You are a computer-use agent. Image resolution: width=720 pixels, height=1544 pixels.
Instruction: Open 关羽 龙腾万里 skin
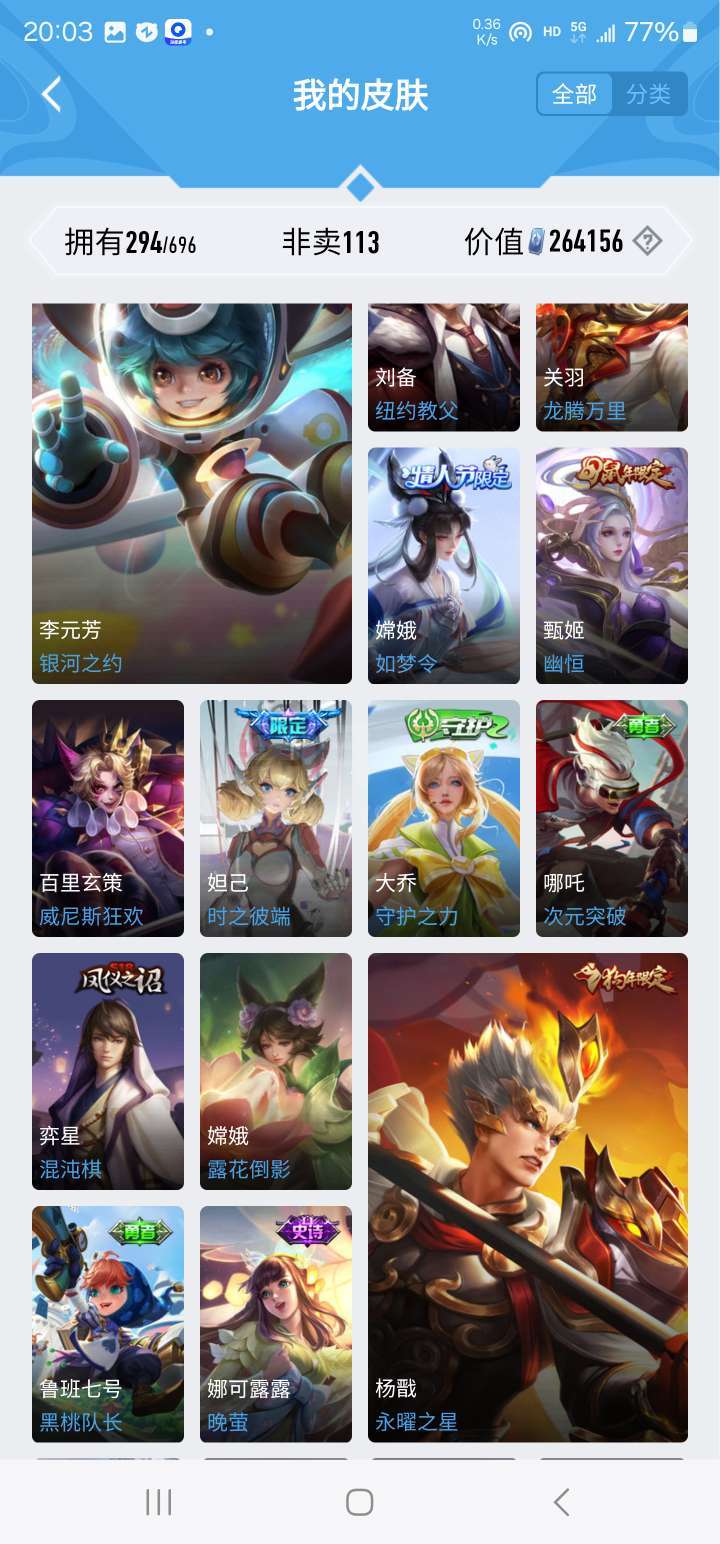[612, 367]
